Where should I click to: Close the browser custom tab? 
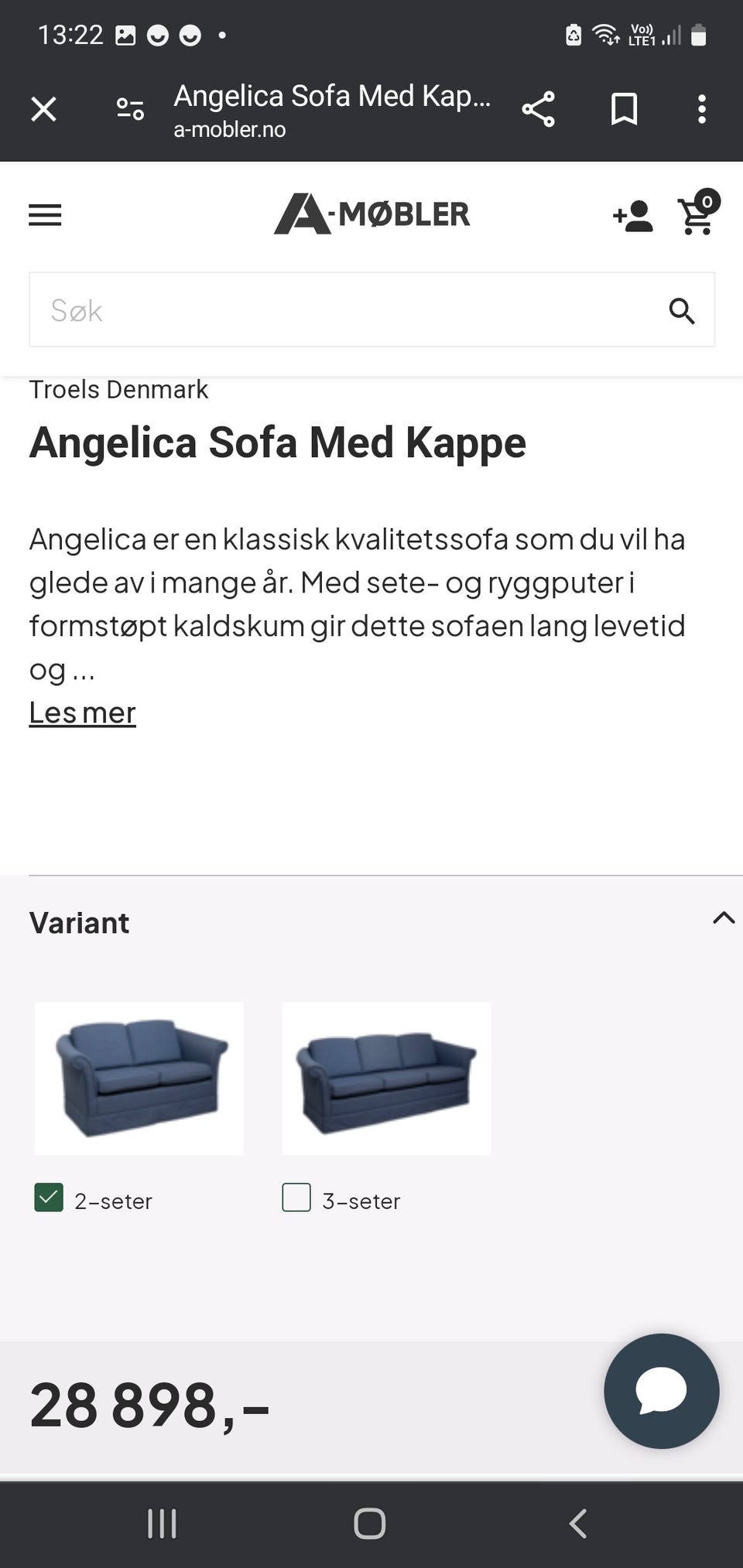(x=43, y=109)
